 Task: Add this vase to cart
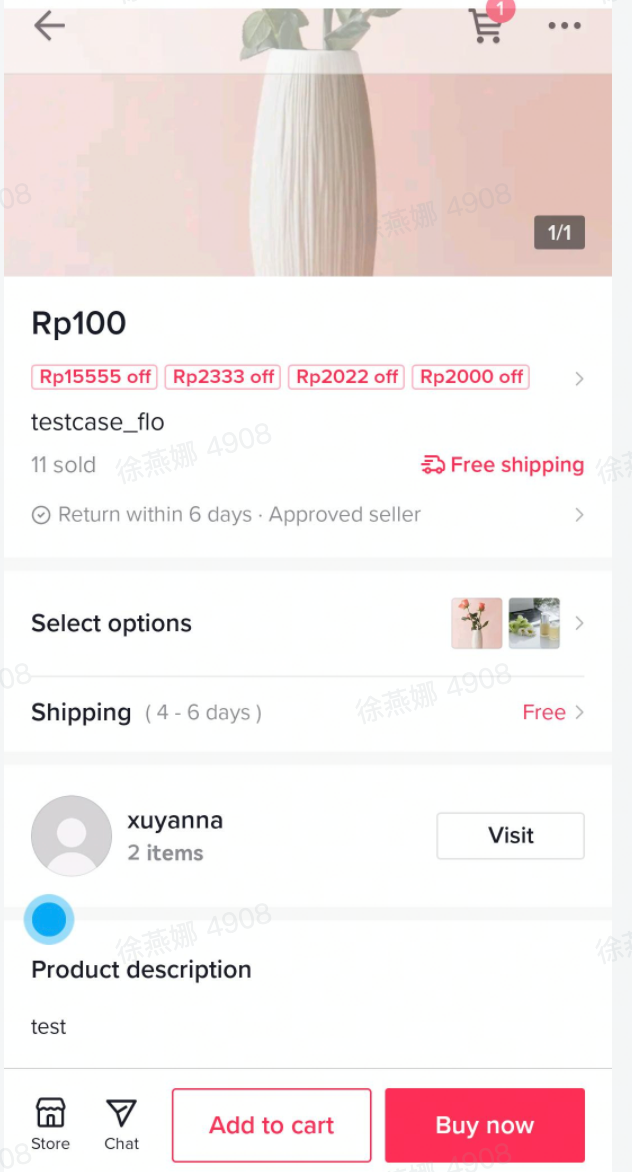tap(272, 1125)
